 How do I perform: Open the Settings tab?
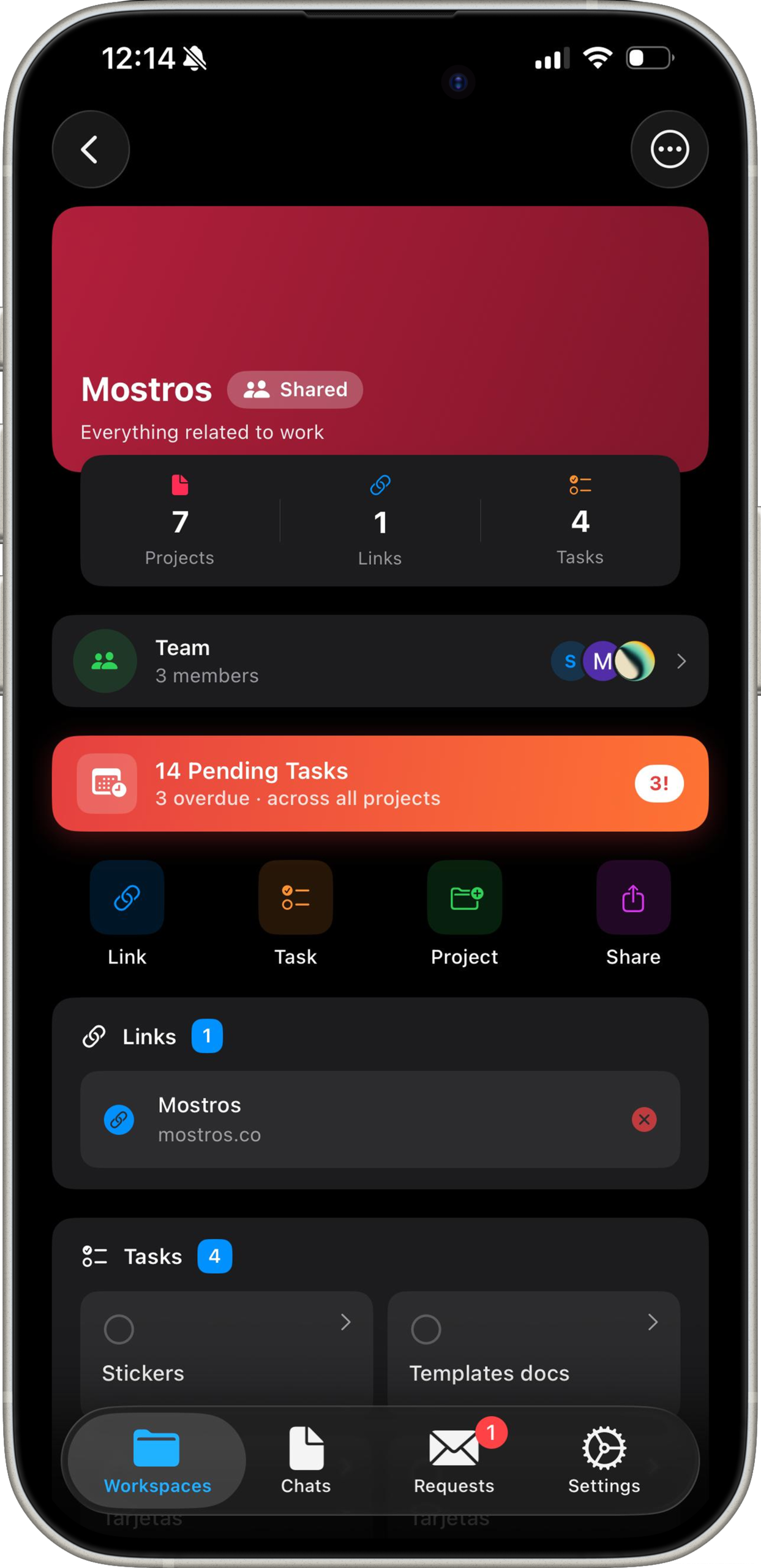click(x=604, y=1461)
